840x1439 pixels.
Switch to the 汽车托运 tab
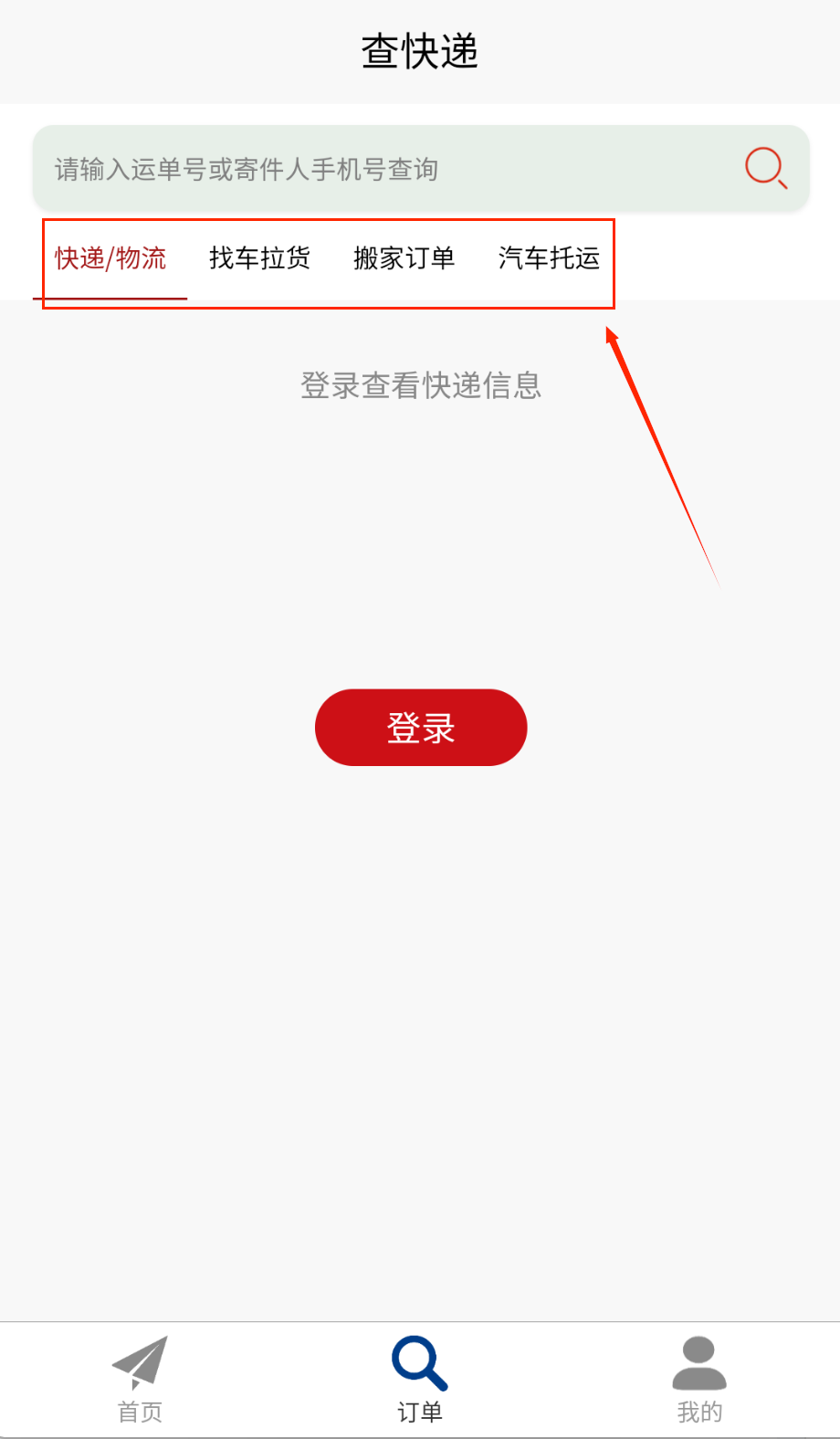coord(549,259)
